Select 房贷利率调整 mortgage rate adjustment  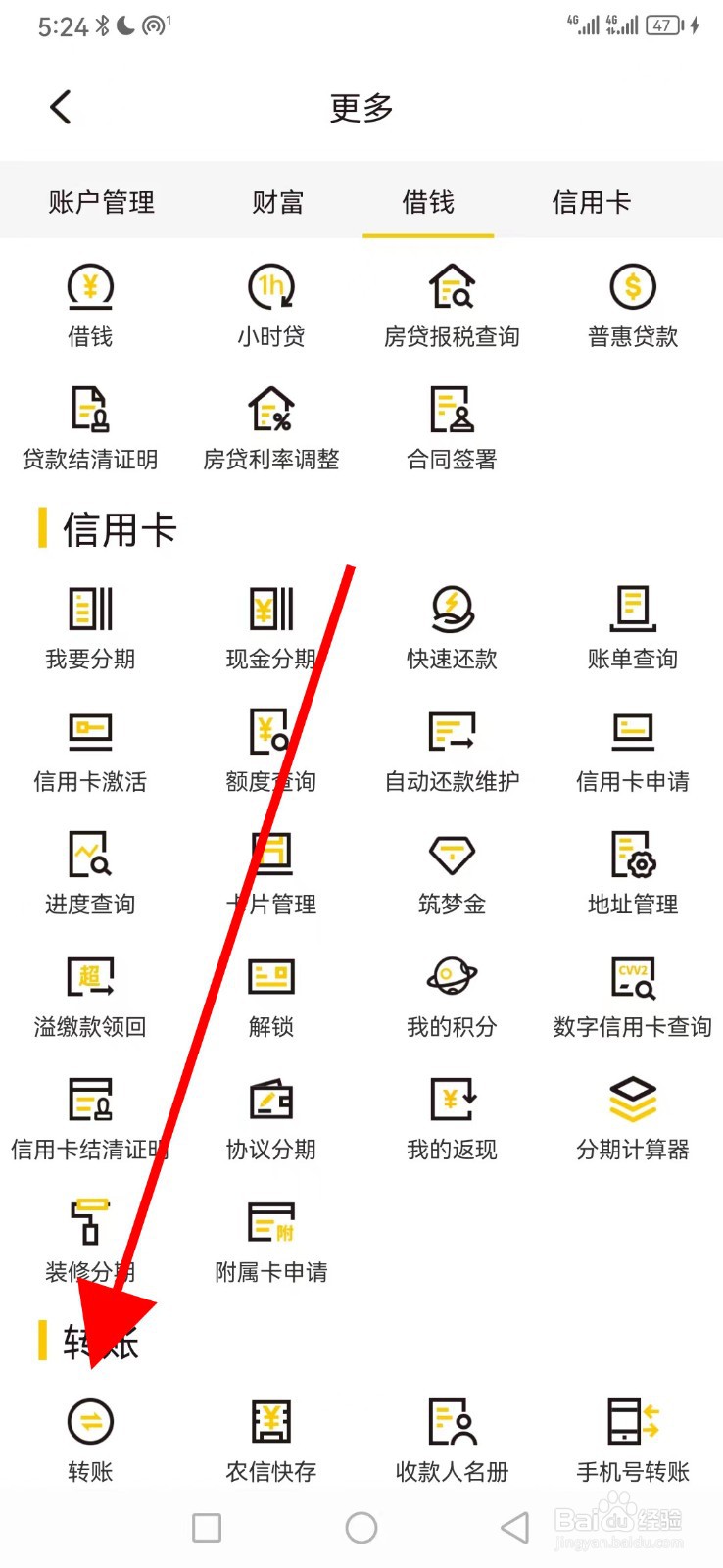(x=270, y=426)
